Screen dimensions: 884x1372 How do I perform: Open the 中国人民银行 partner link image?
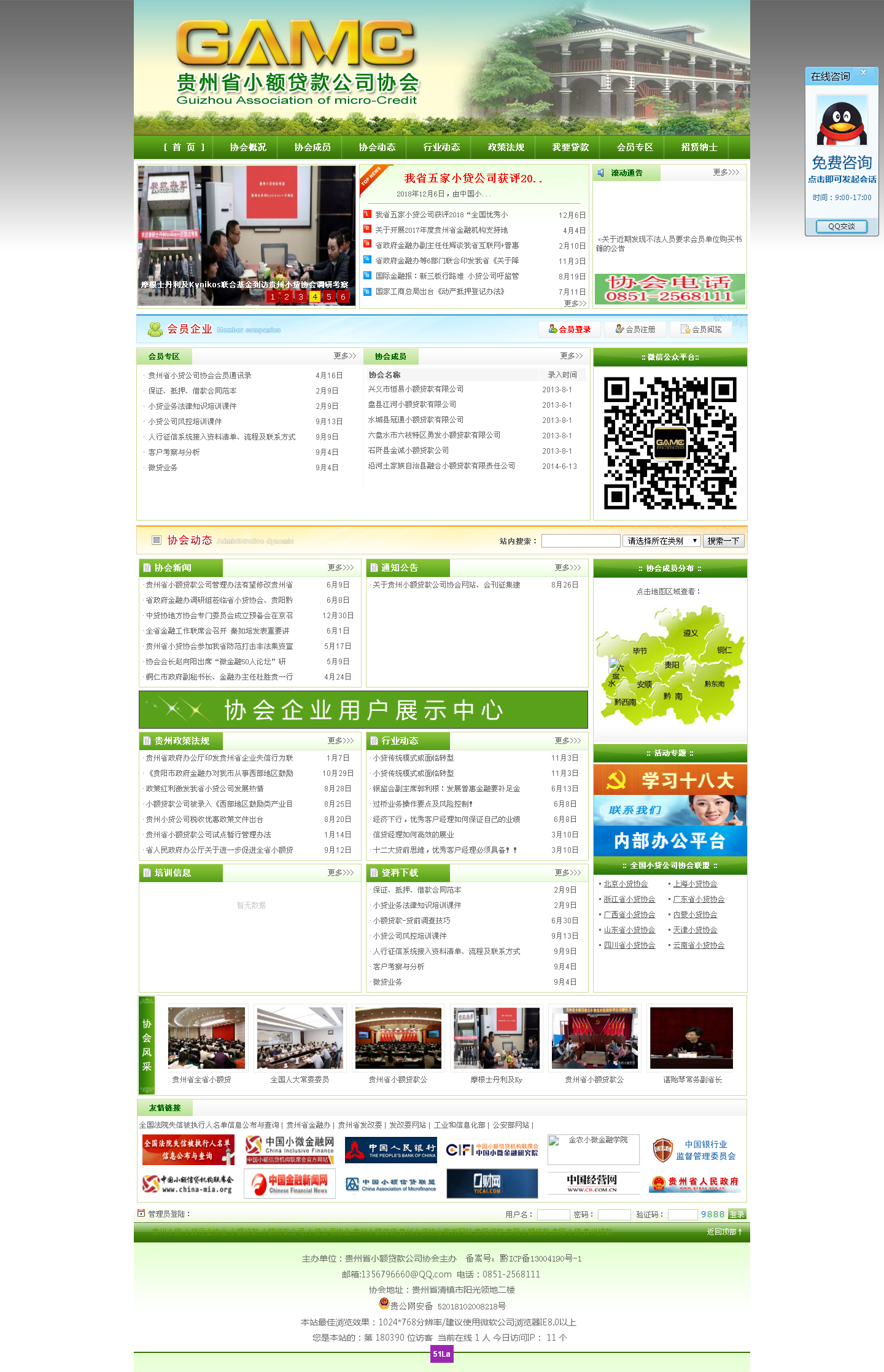(x=391, y=1150)
